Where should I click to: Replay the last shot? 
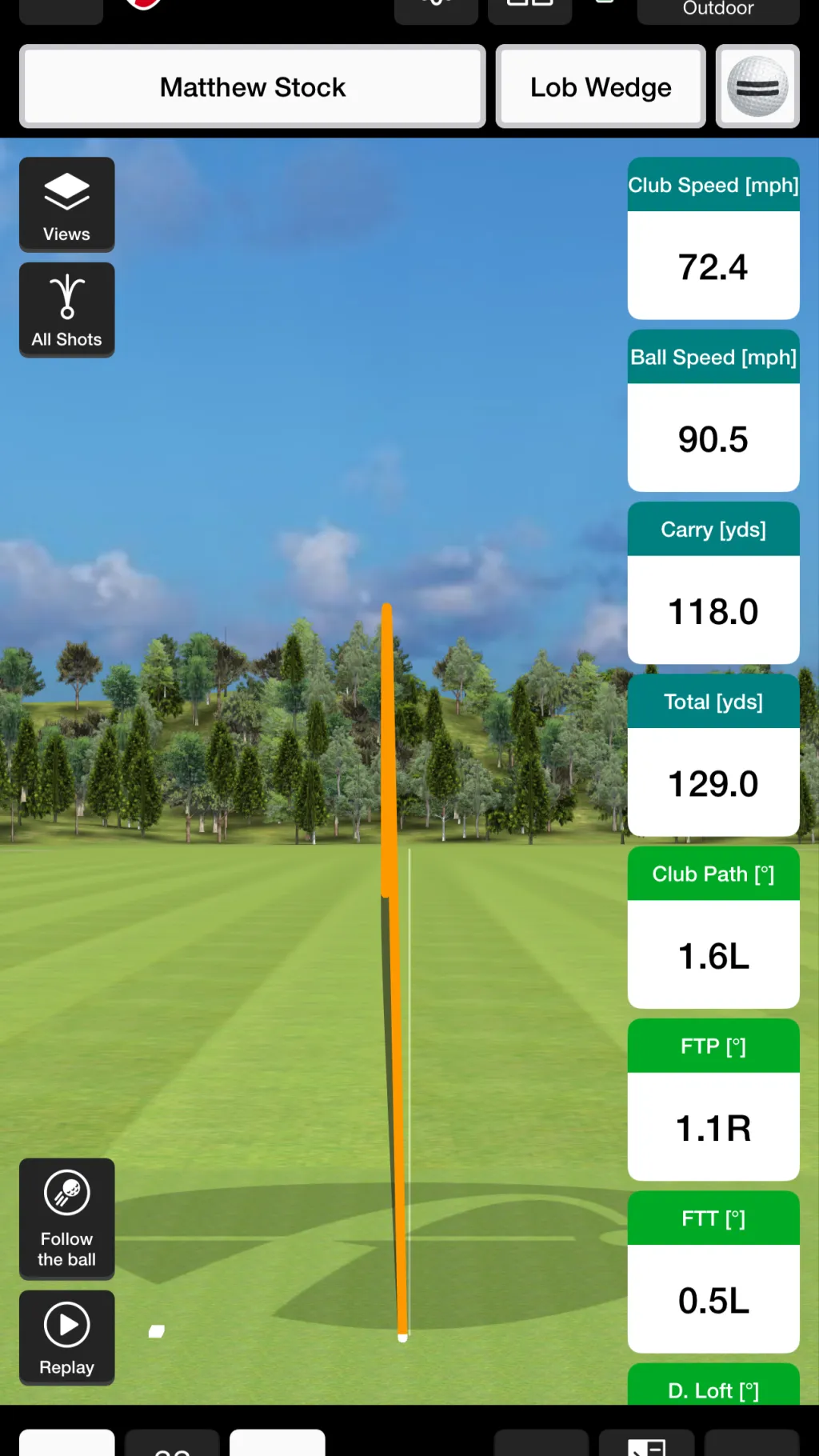click(66, 1337)
